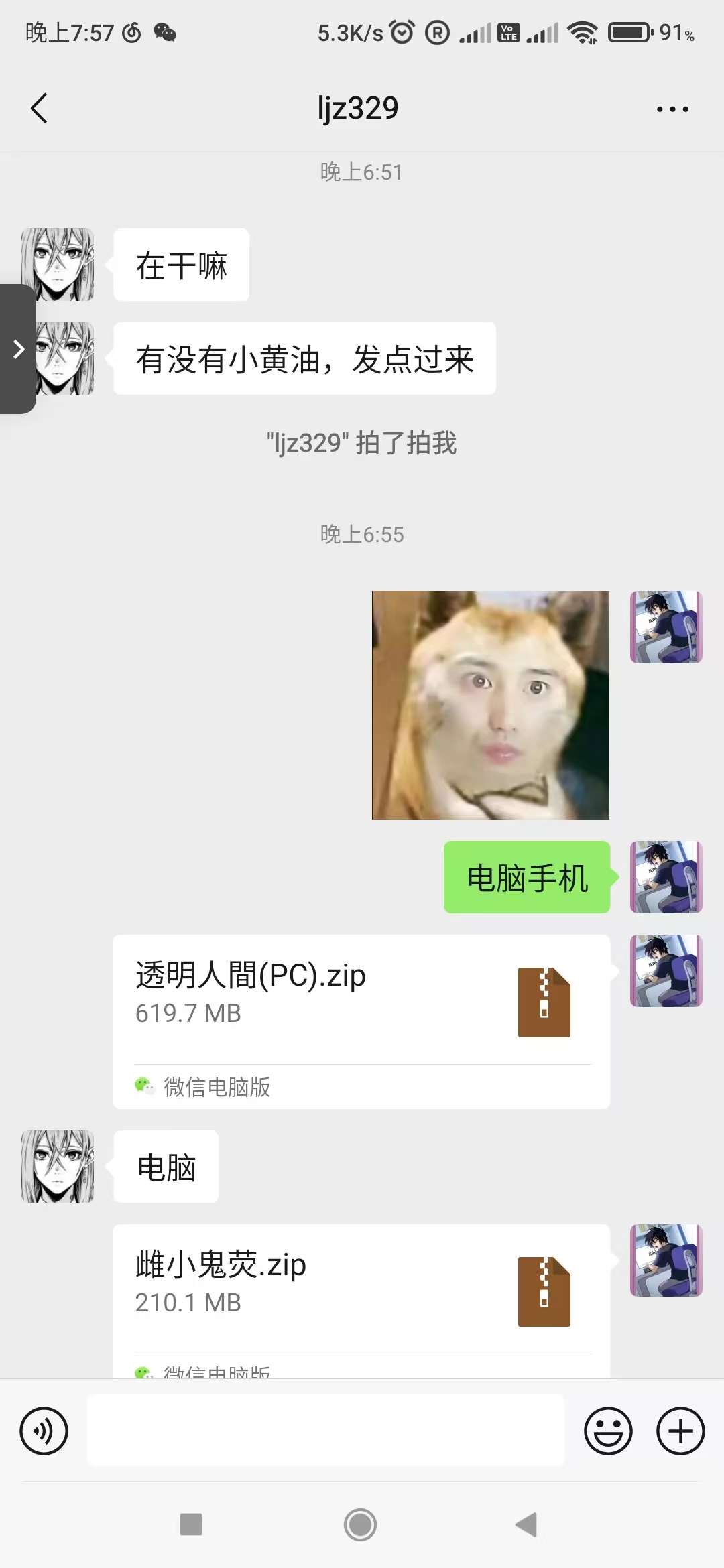Open the emoji sticker panel
Image resolution: width=724 pixels, height=1568 pixels.
tap(608, 1431)
